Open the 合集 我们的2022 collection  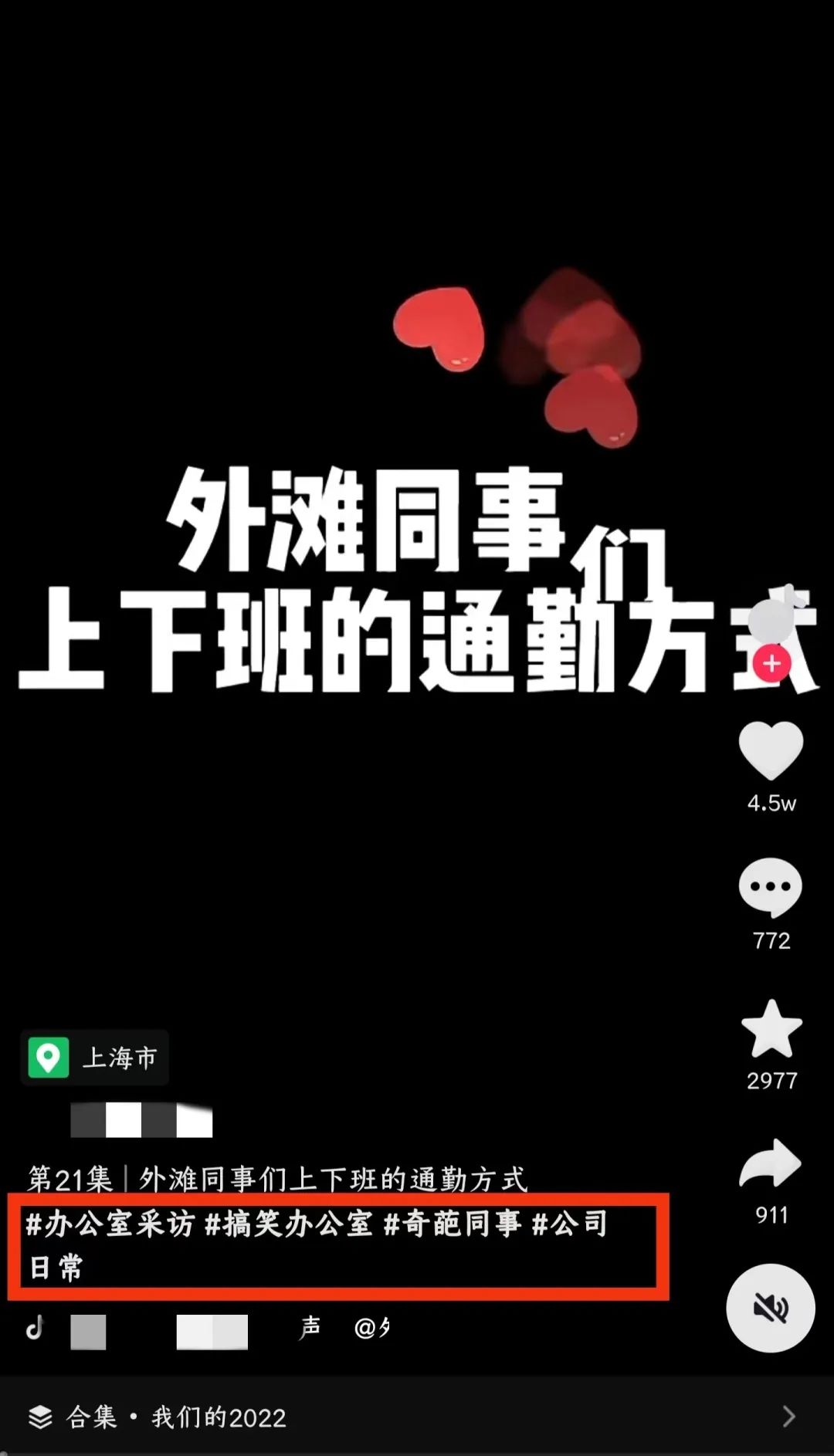(x=417, y=1417)
